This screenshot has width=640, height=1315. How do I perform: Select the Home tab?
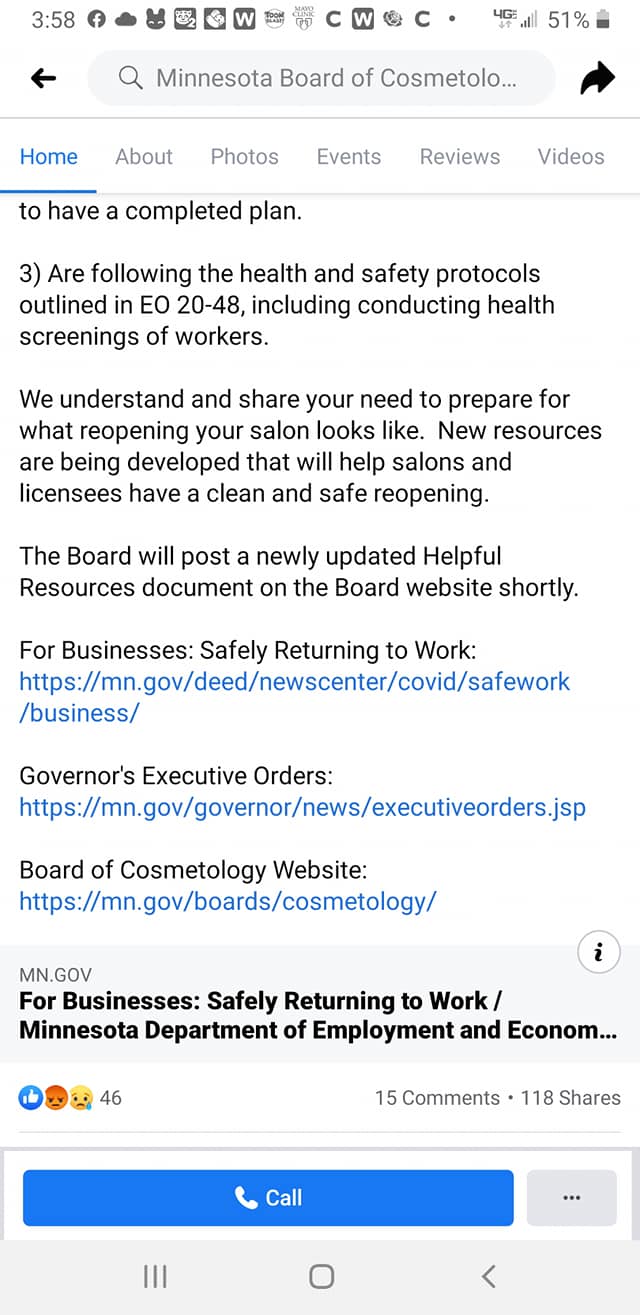pos(49,156)
